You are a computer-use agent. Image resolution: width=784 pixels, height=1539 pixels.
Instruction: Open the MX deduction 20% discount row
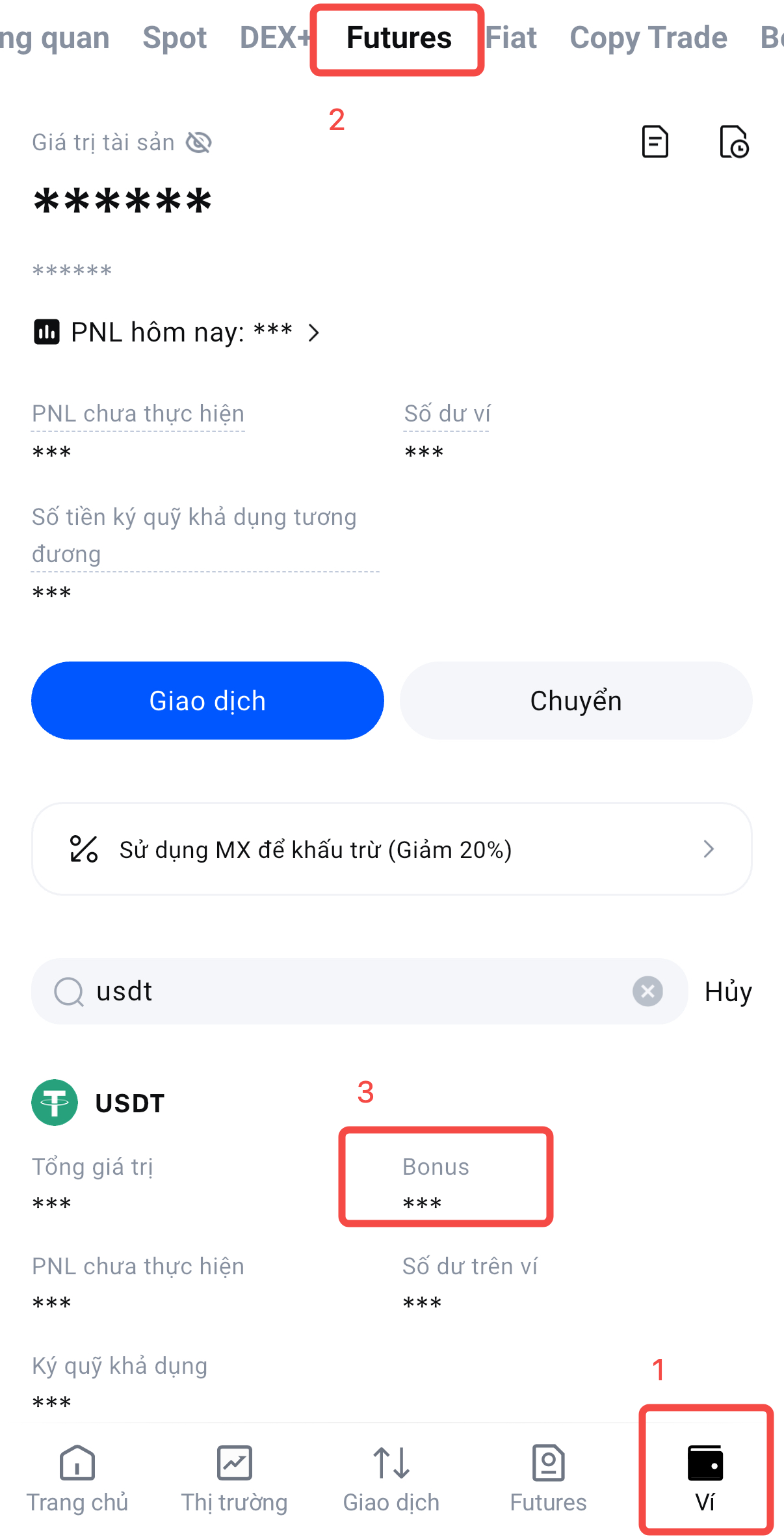point(392,849)
